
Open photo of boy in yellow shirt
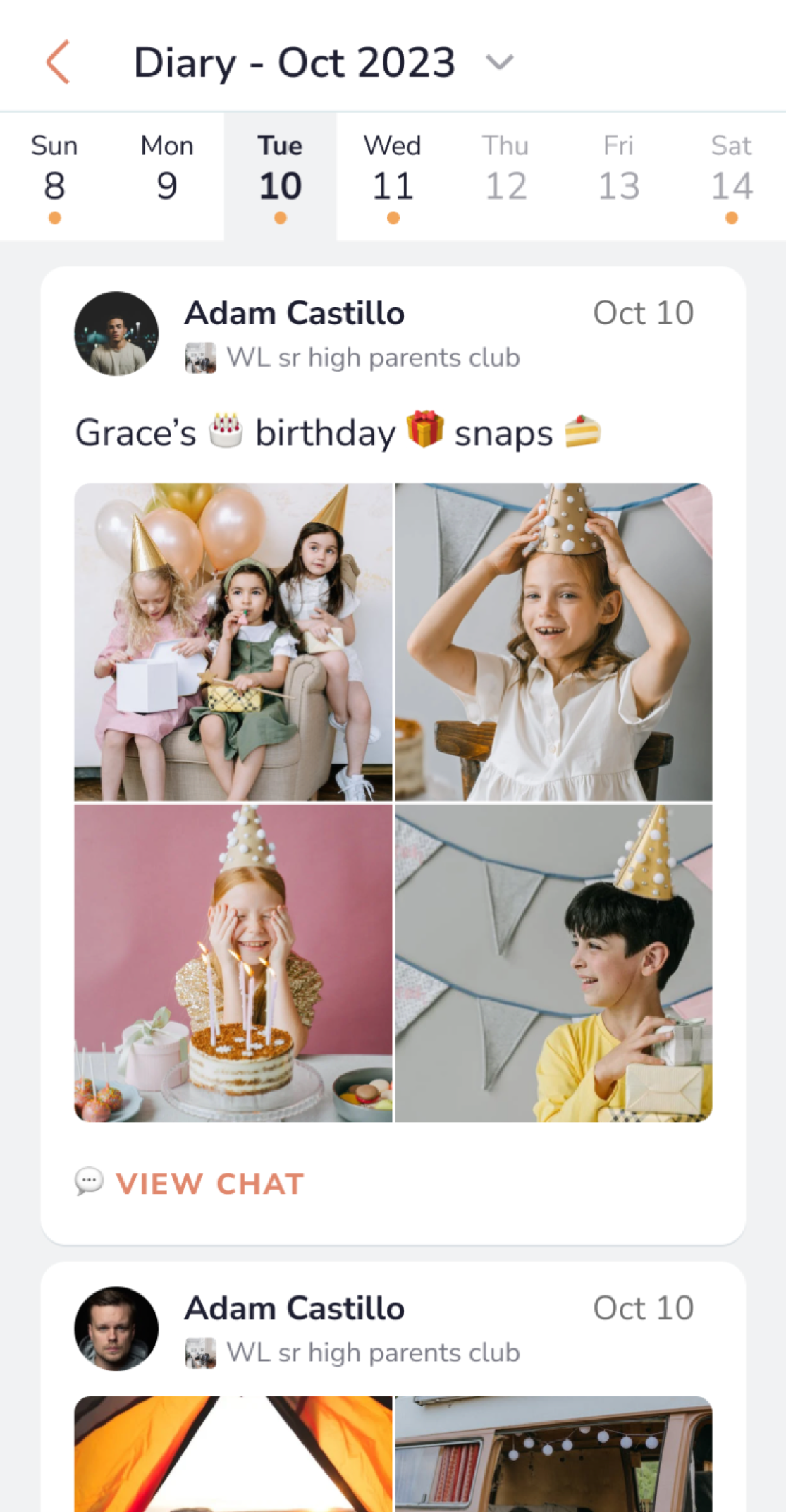(x=554, y=963)
